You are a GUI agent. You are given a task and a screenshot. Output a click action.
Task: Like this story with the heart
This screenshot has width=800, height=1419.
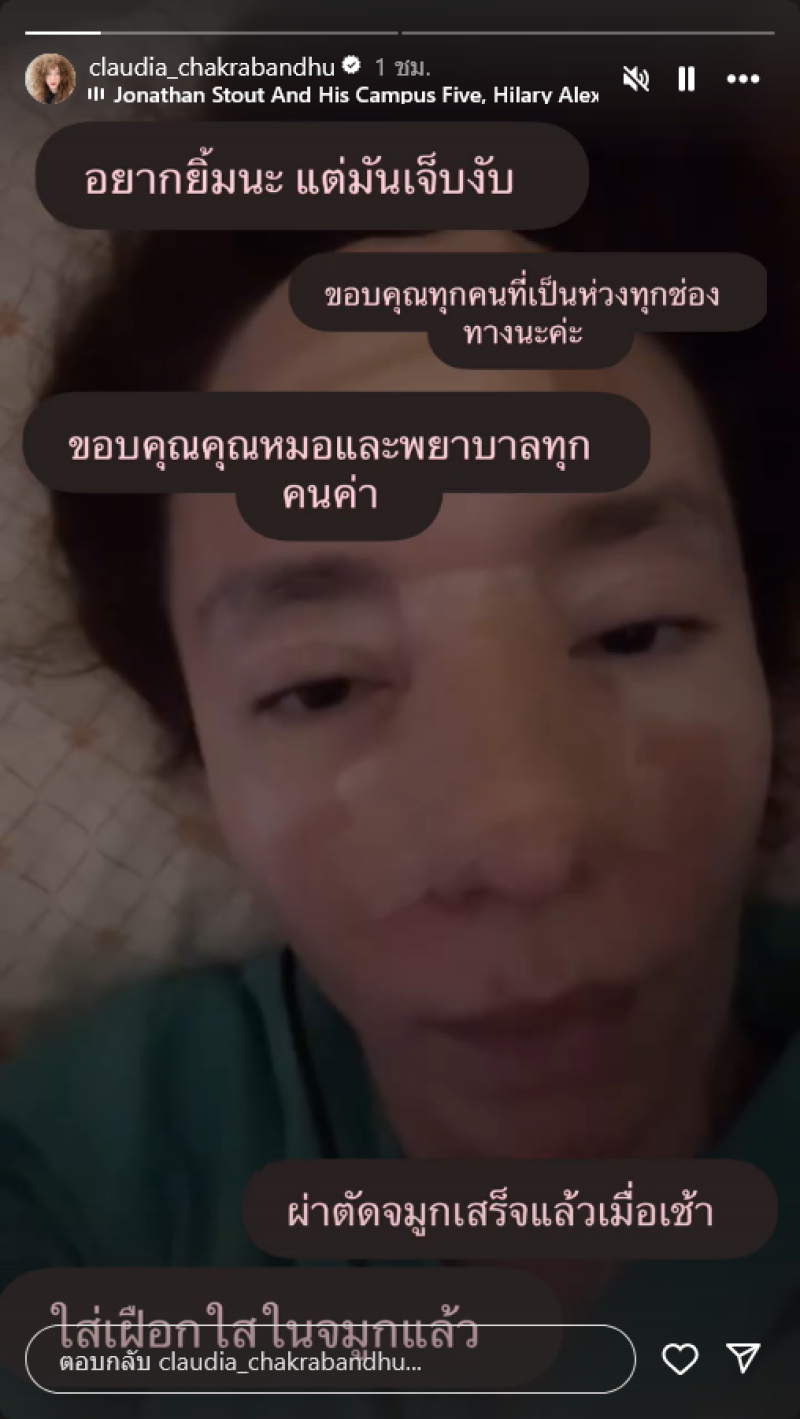(x=680, y=1359)
